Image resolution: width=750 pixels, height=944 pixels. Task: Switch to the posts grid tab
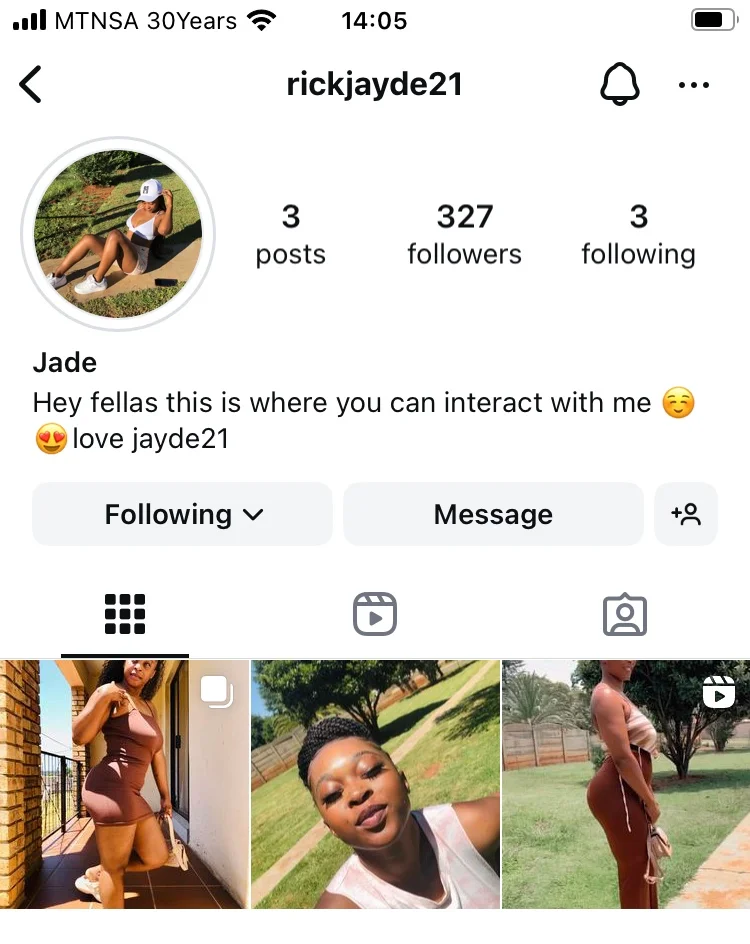(x=125, y=614)
